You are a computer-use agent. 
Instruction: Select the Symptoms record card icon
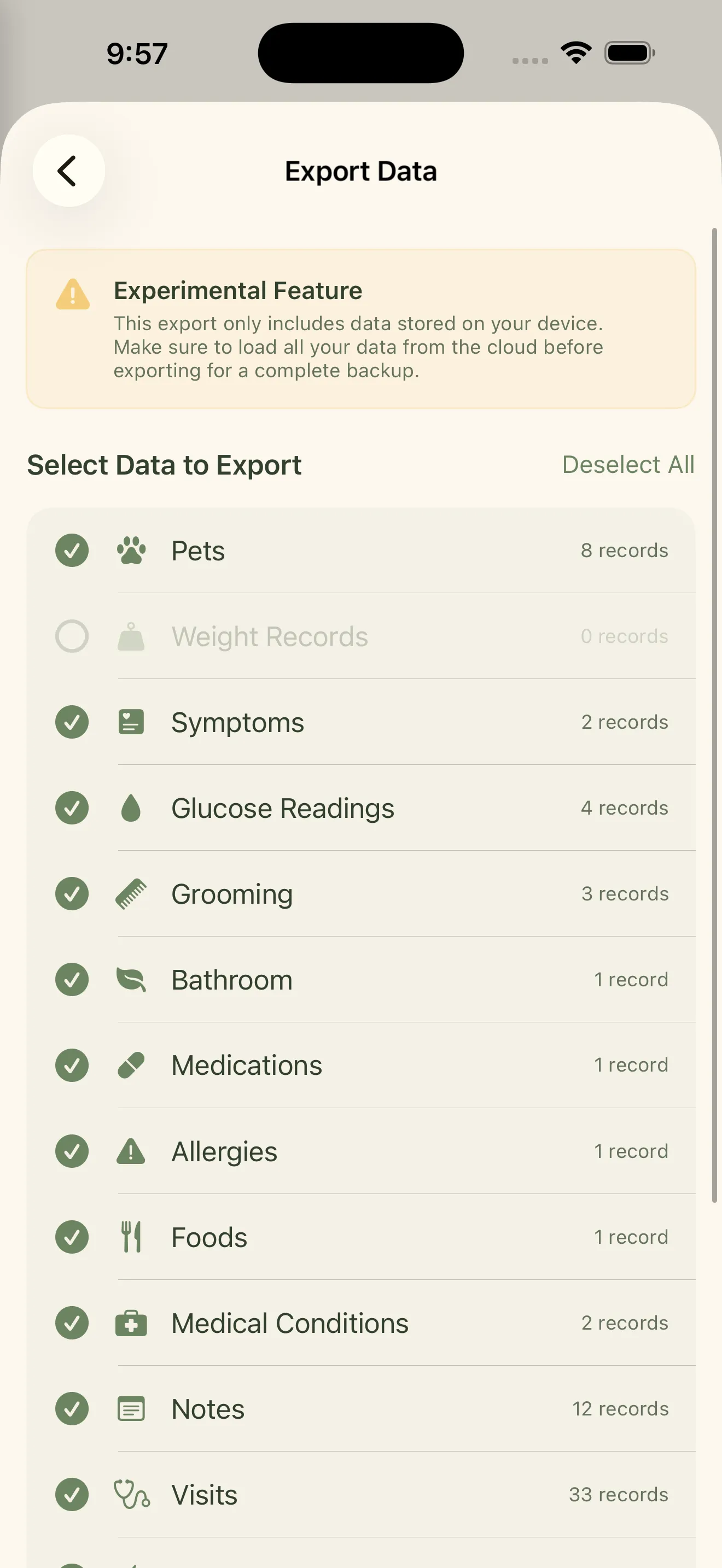(x=131, y=721)
